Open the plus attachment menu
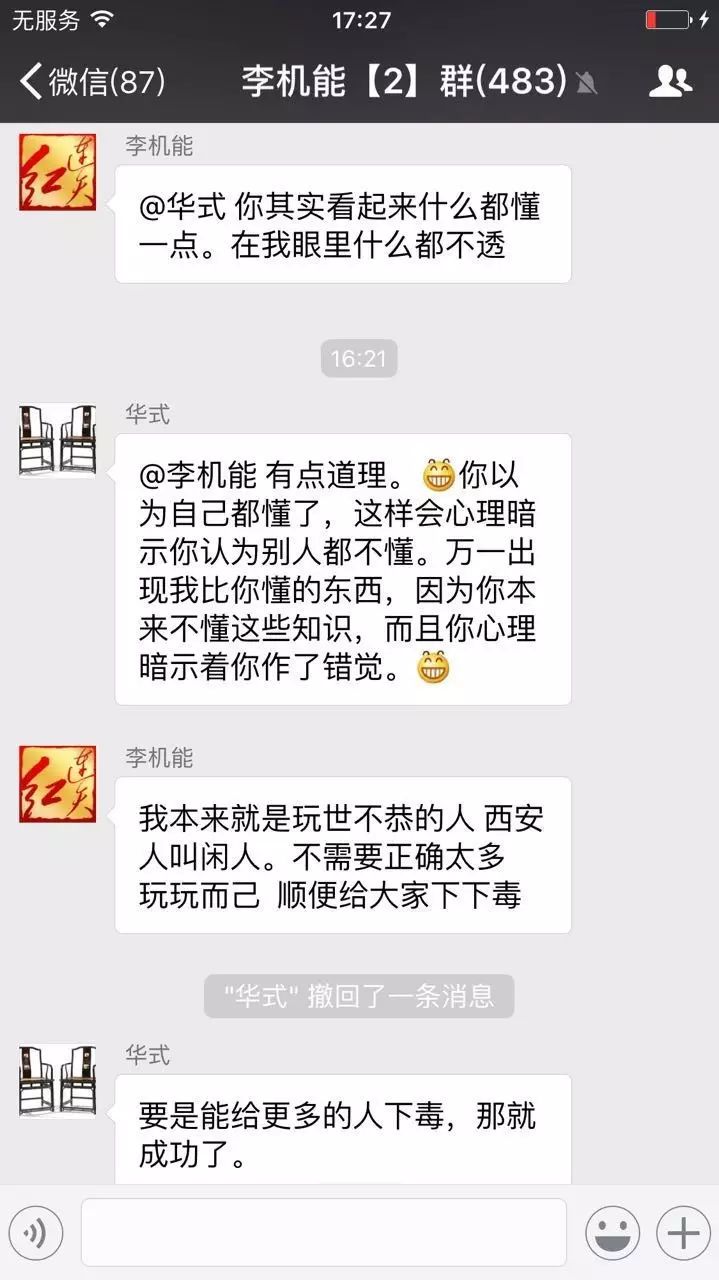This screenshot has width=719, height=1280. (683, 1233)
